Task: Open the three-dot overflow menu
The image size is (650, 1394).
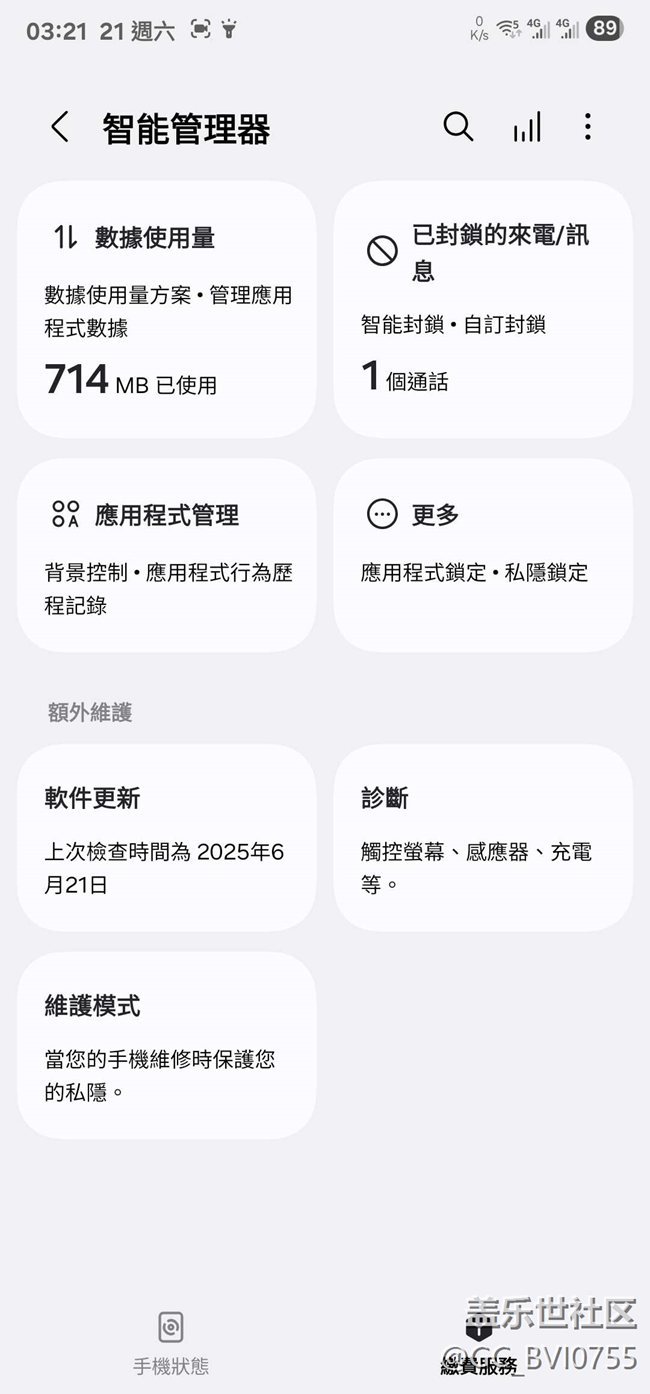Action: pyautogui.click(x=587, y=127)
